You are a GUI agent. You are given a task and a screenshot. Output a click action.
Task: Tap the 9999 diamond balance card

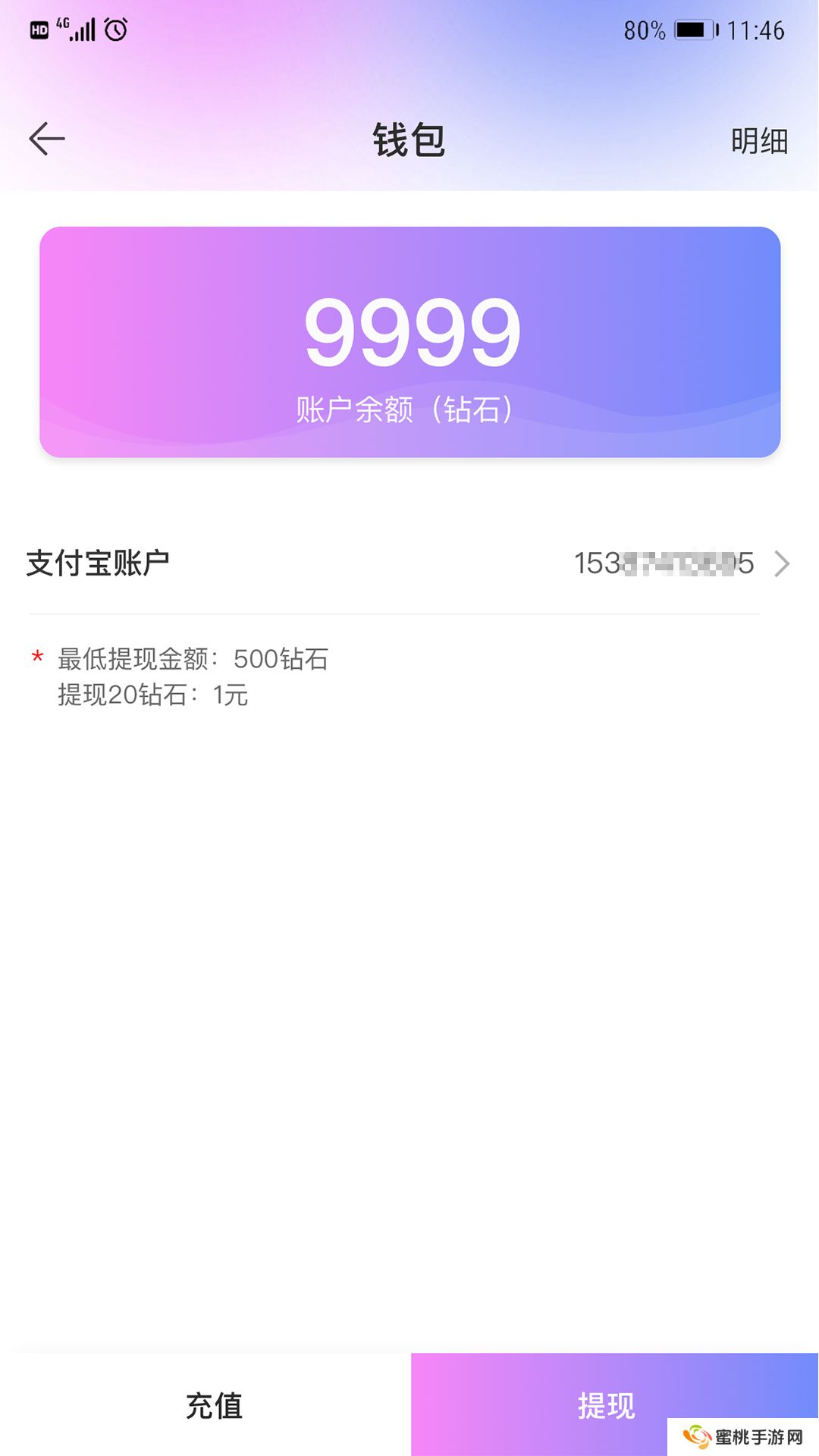409,334
